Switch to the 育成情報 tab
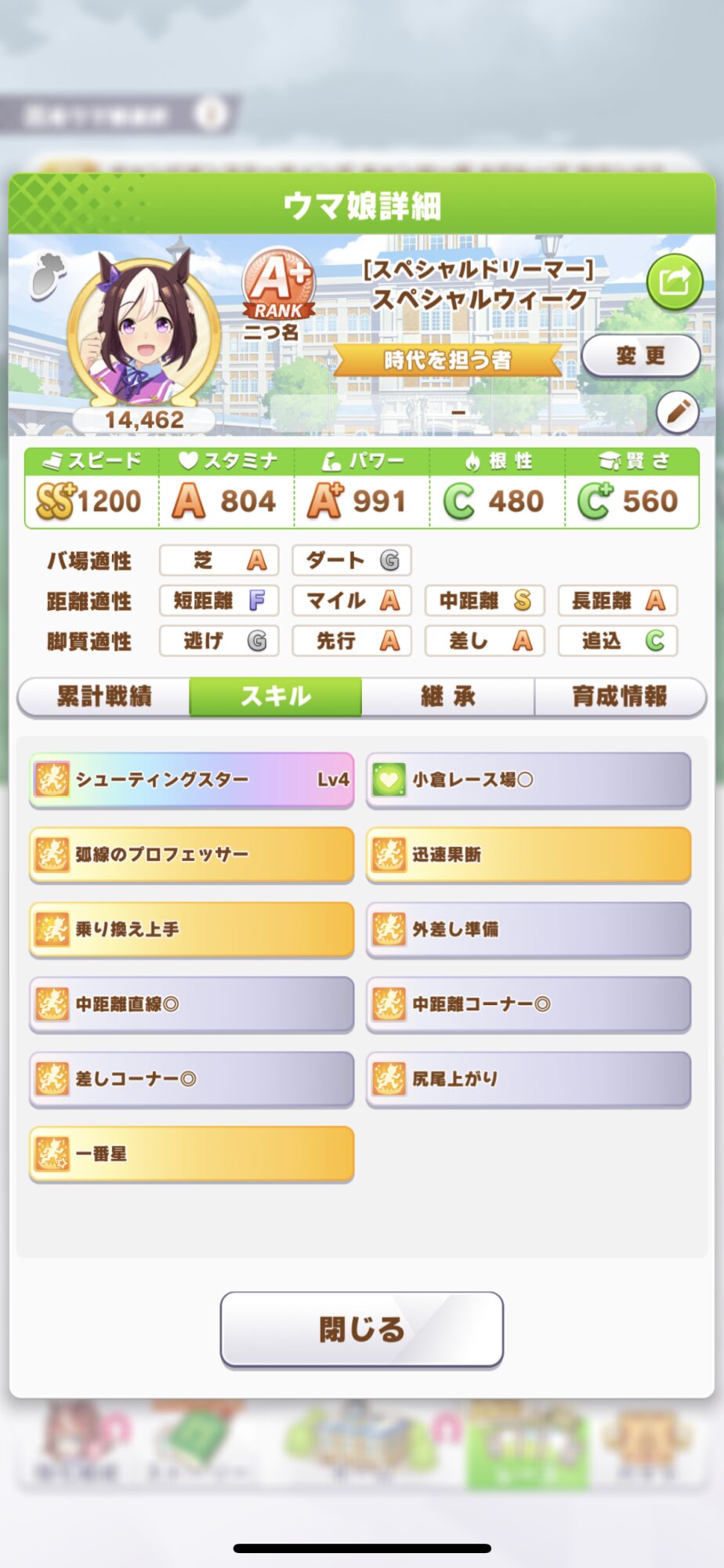The width and height of the screenshot is (724, 1568). click(x=620, y=696)
